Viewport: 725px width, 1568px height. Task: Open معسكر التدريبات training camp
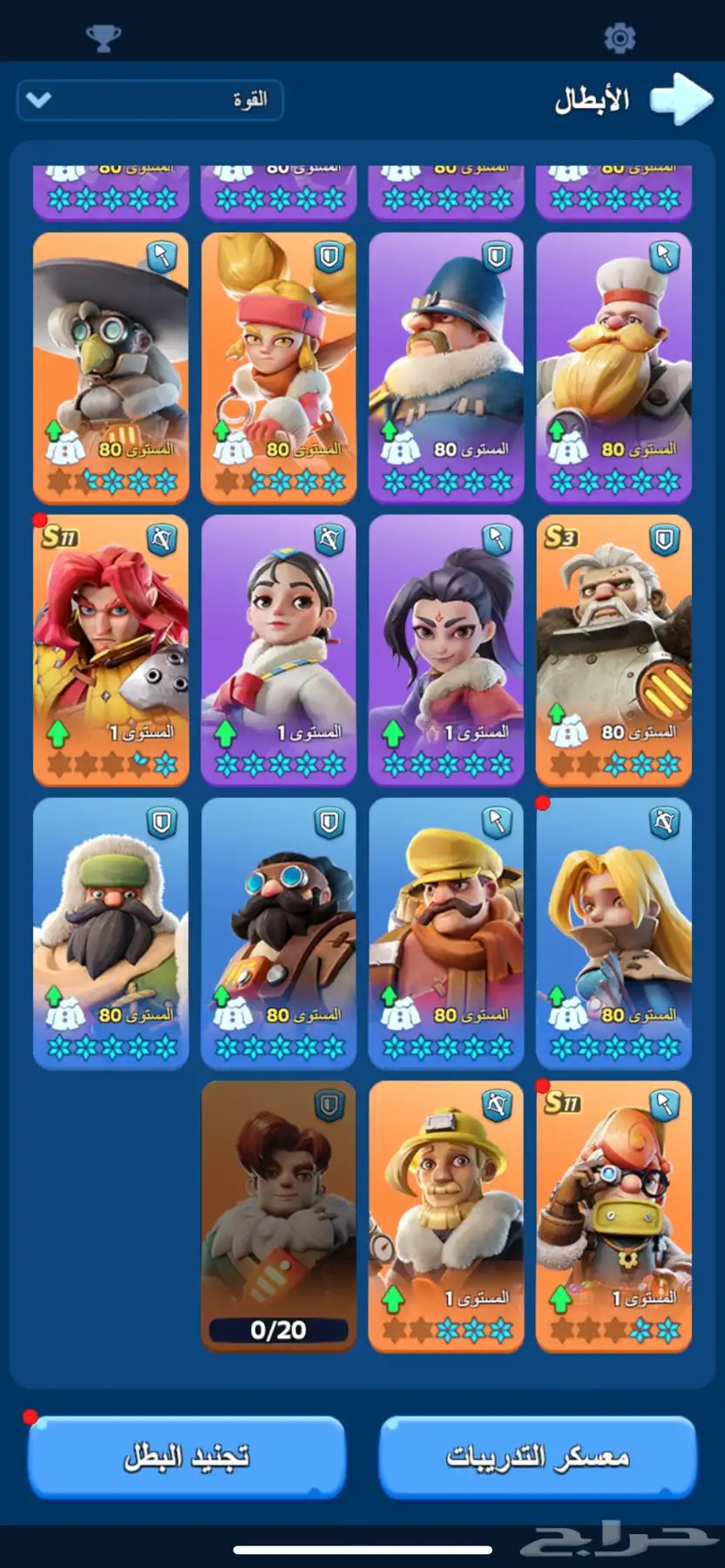pyautogui.click(x=538, y=1456)
